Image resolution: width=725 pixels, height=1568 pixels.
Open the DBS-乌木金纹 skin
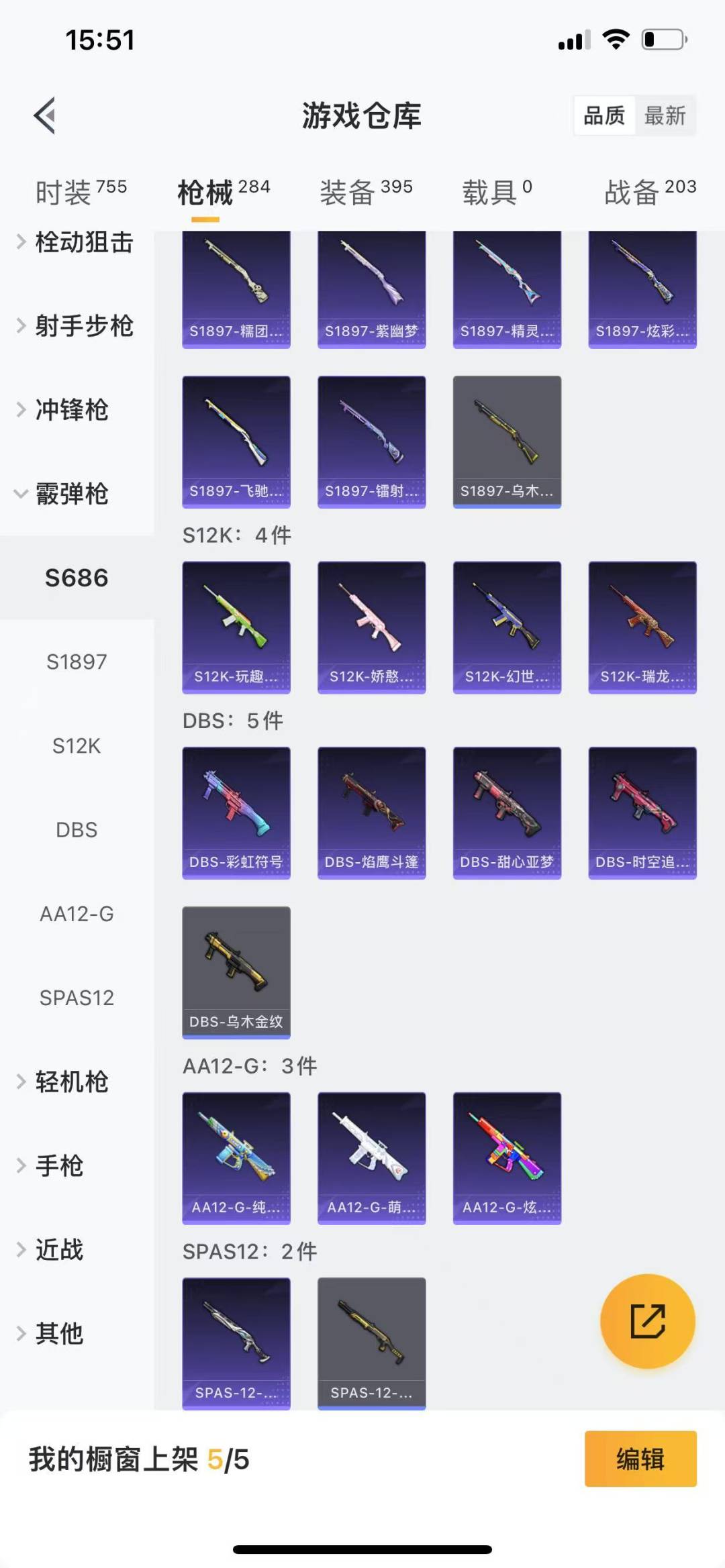click(x=236, y=972)
